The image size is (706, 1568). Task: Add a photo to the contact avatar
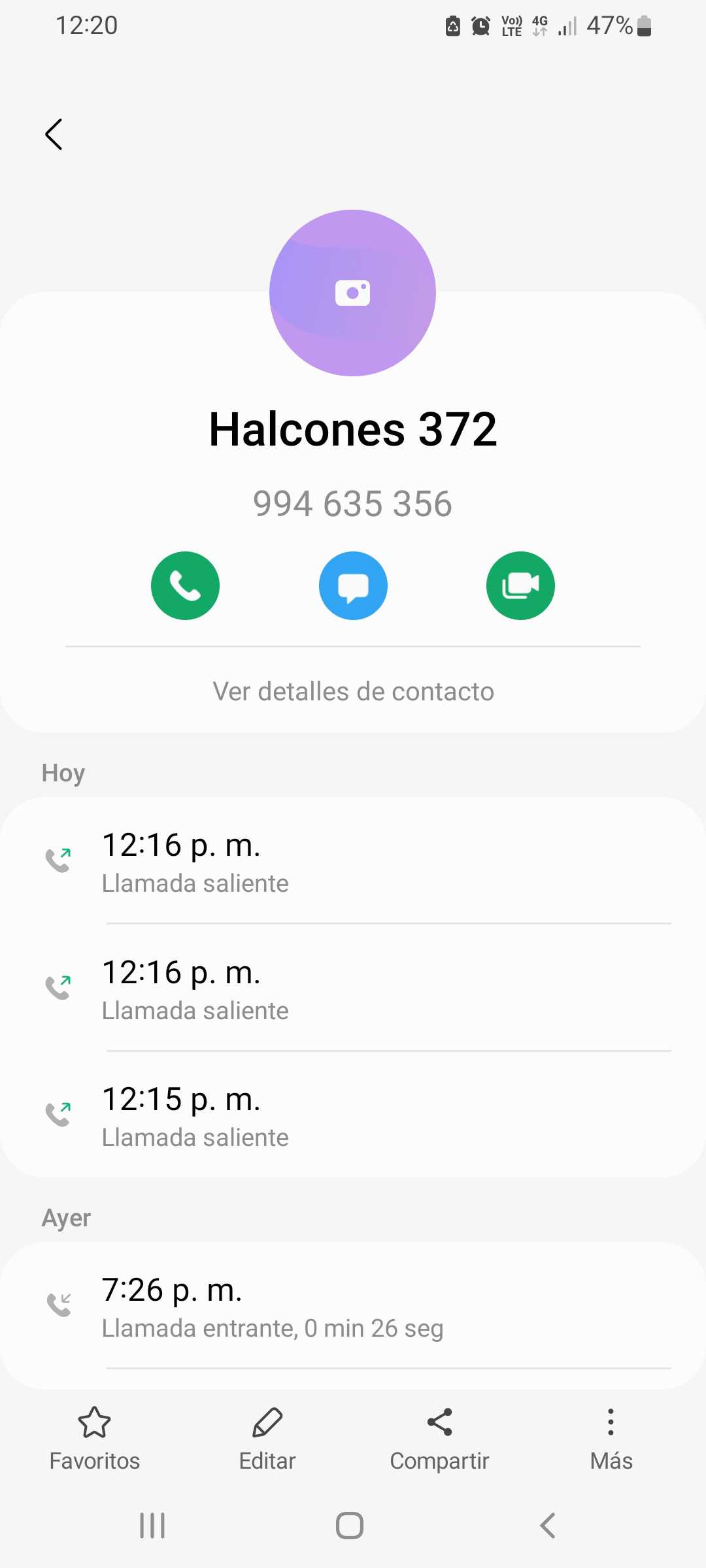click(352, 293)
